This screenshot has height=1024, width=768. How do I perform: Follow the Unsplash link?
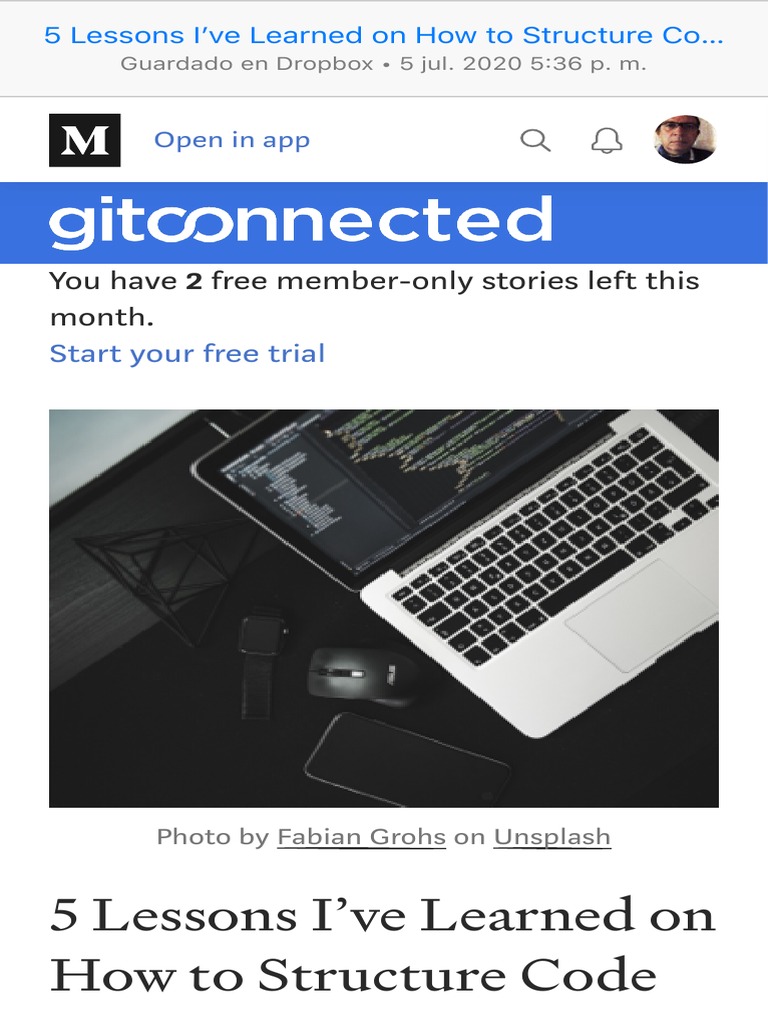tap(552, 837)
